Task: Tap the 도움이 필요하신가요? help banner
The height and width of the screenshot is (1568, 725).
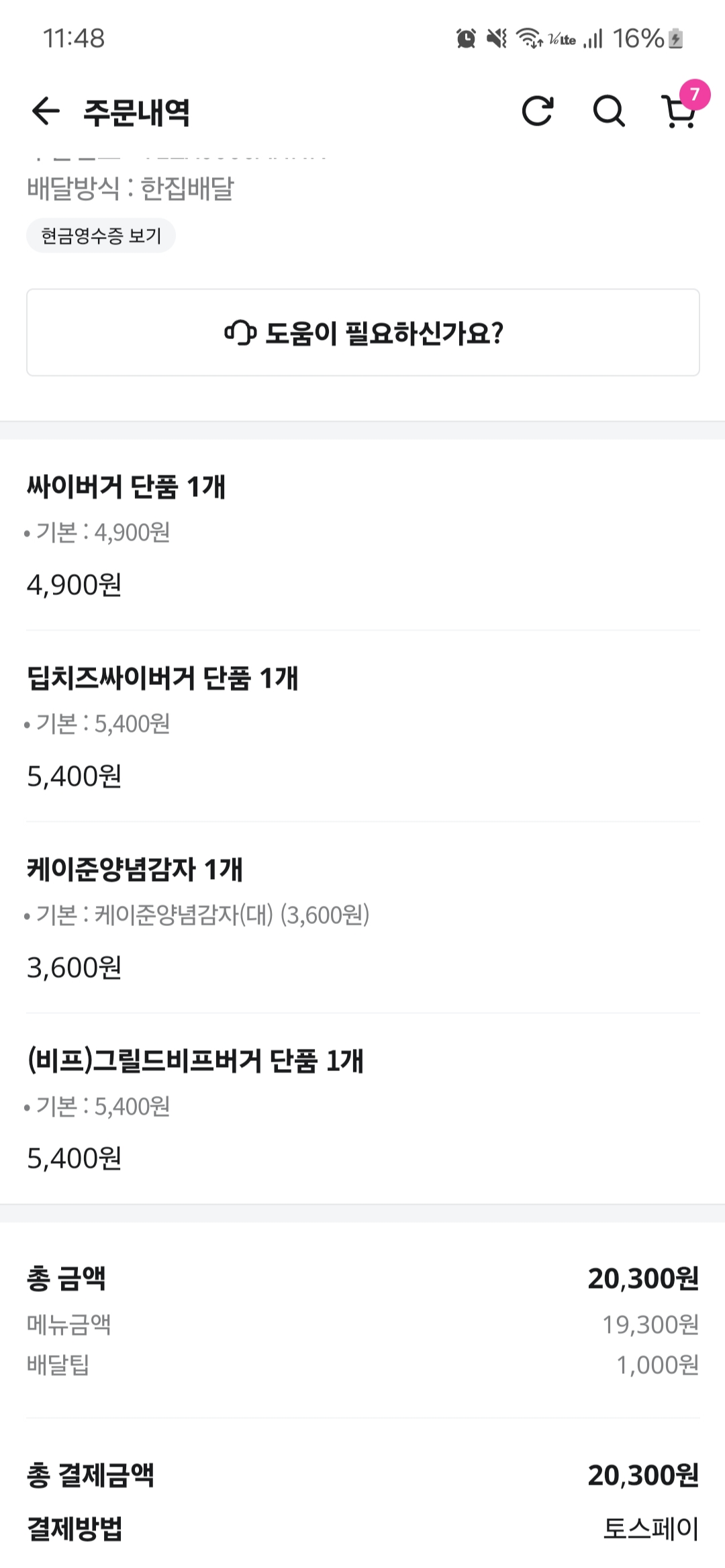Action: click(362, 332)
